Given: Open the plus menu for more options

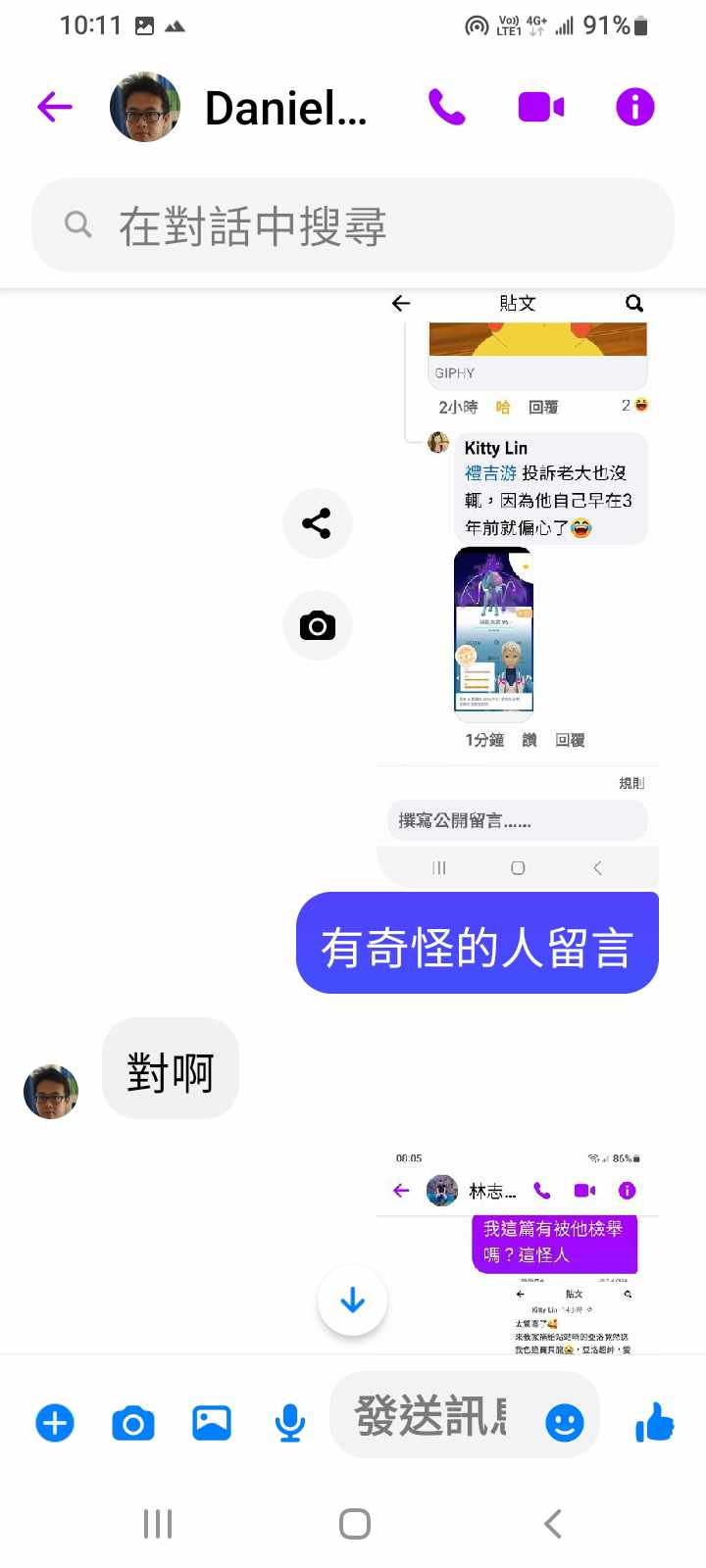Looking at the screenshot, I should 55,1422.
